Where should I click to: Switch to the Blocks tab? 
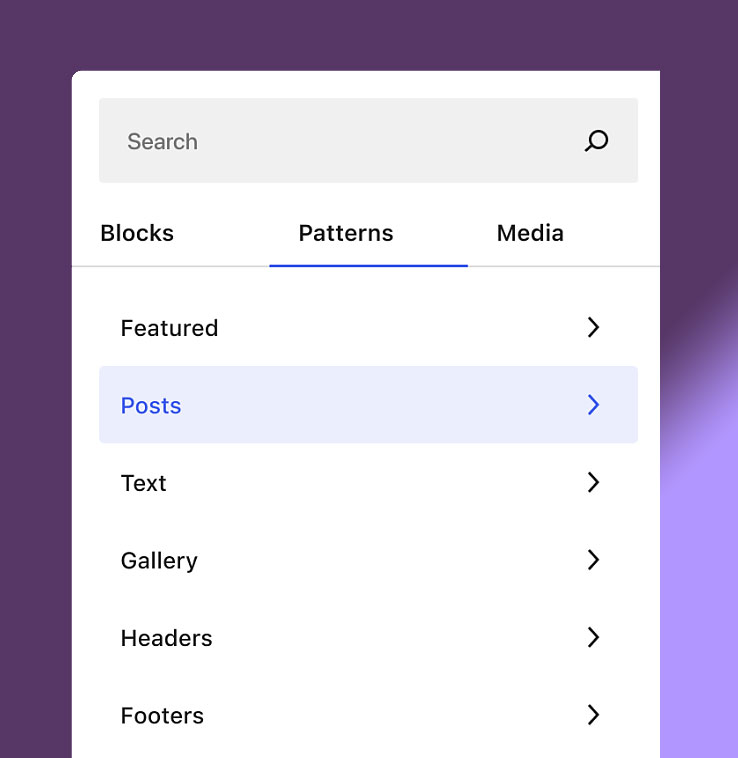click(137, 233)
